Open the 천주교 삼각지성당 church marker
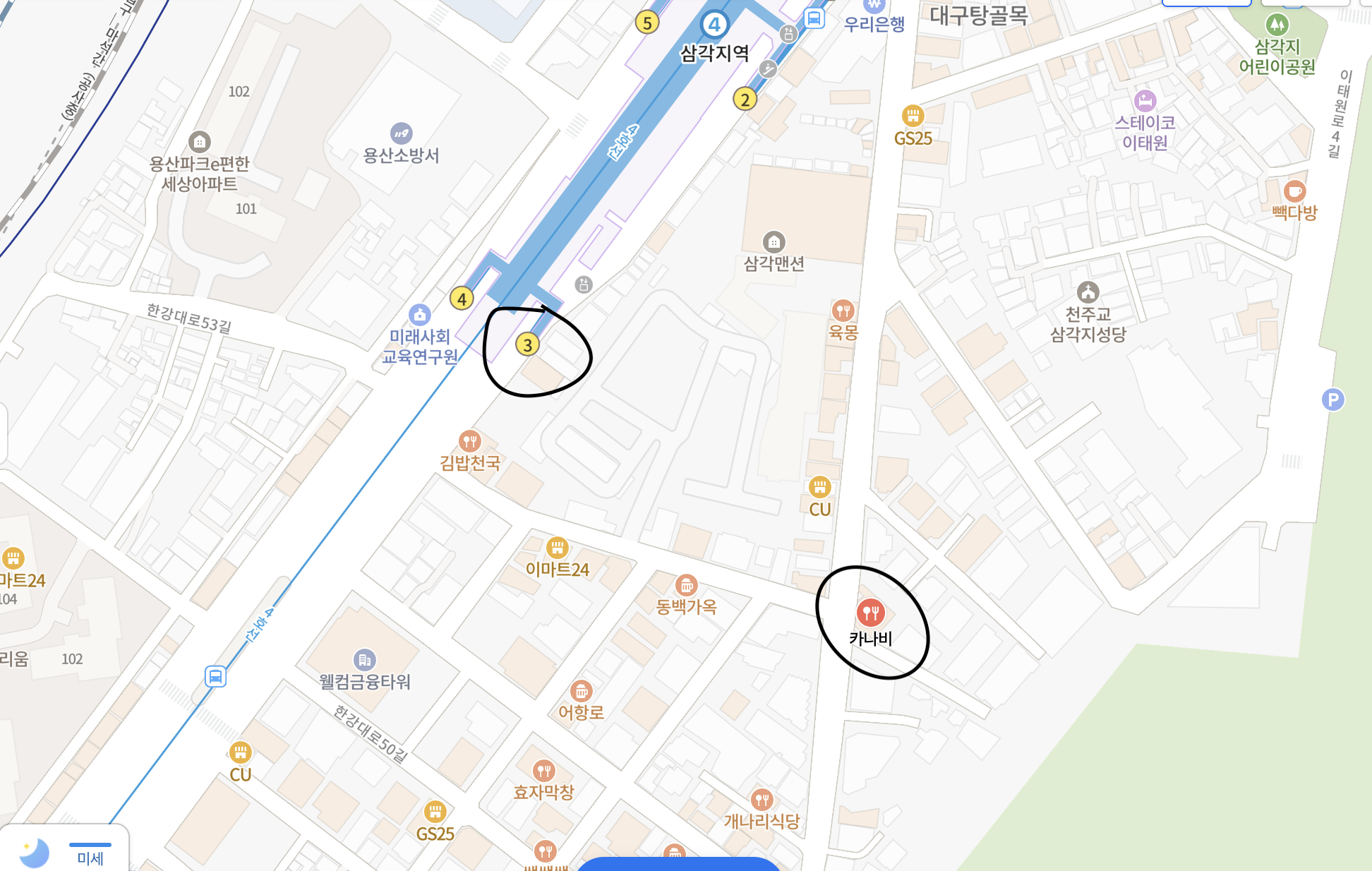Viewport: 1372px width, 871px height. (x=1088, y=292)
